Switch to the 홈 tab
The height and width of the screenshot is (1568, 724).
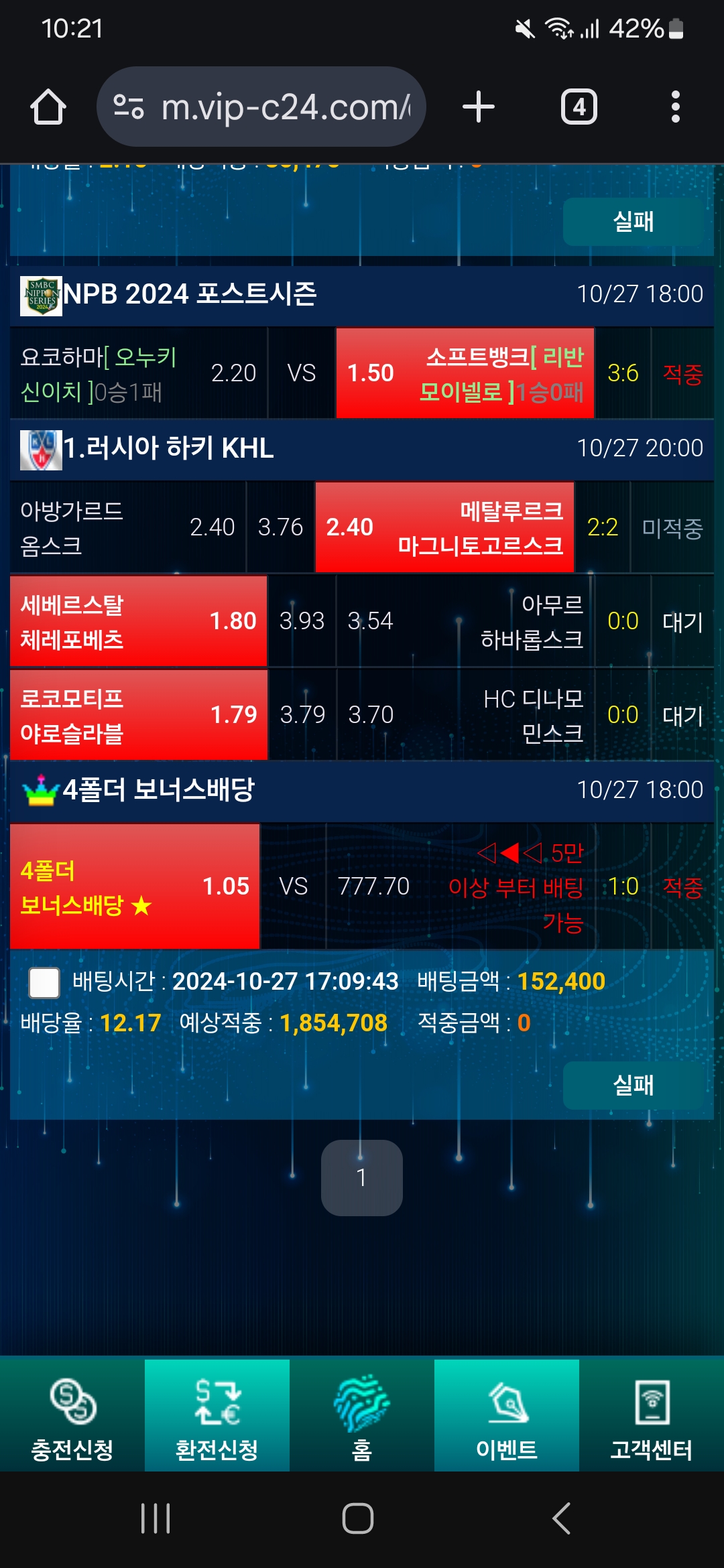362,1415
